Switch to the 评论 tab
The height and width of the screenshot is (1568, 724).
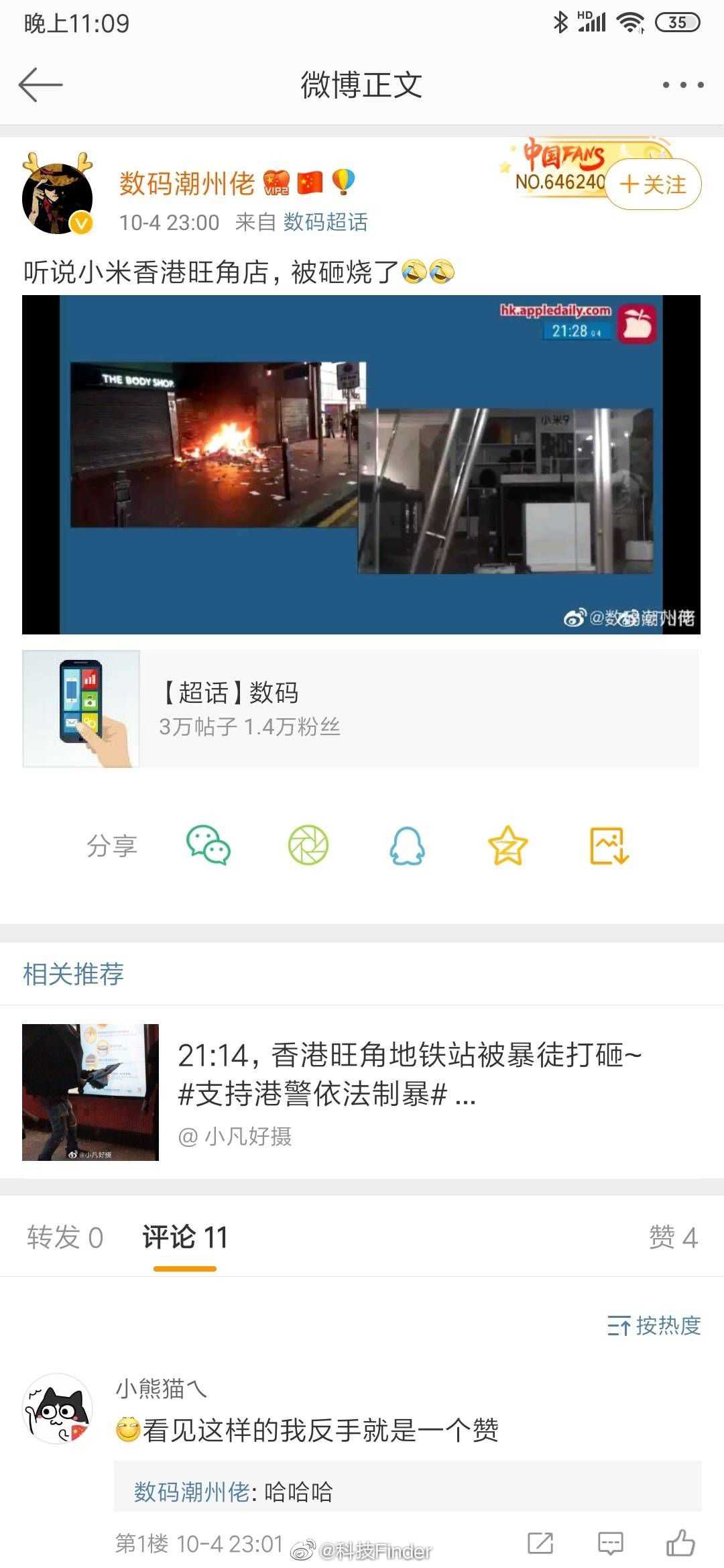[185, 1237]
